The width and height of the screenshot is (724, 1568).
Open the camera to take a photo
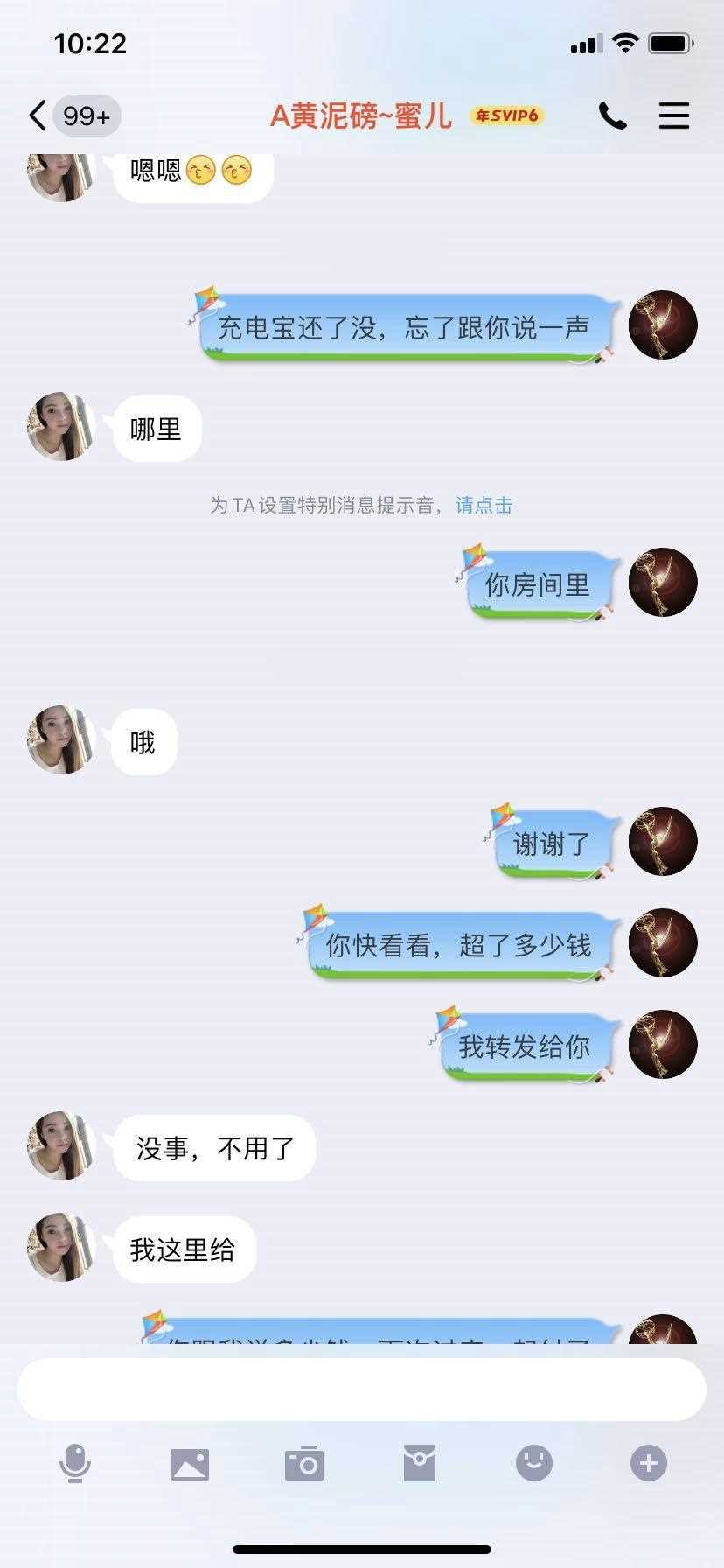pos(304,1463)
